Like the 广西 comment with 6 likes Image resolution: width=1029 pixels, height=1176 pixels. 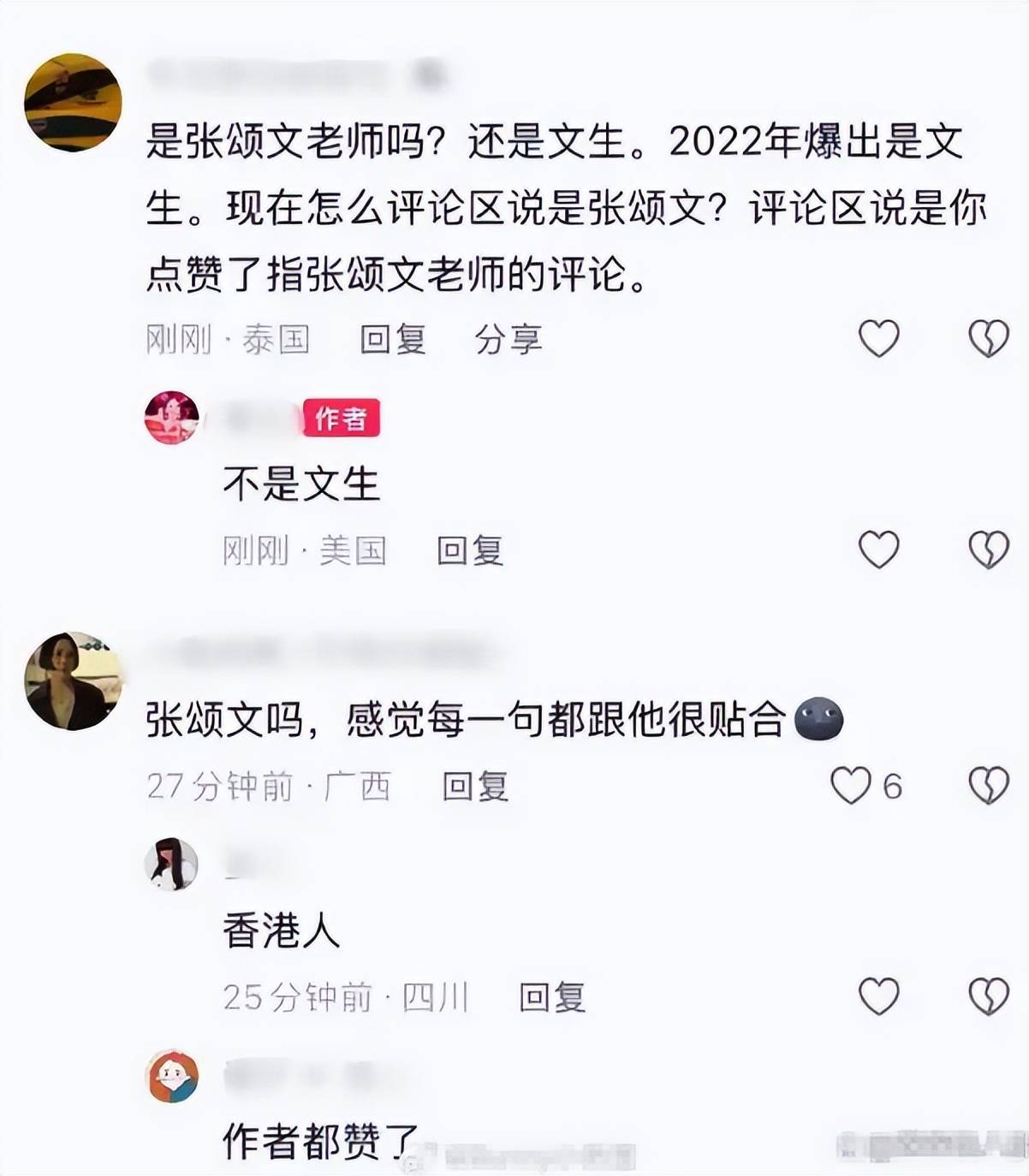coord(851,785)
